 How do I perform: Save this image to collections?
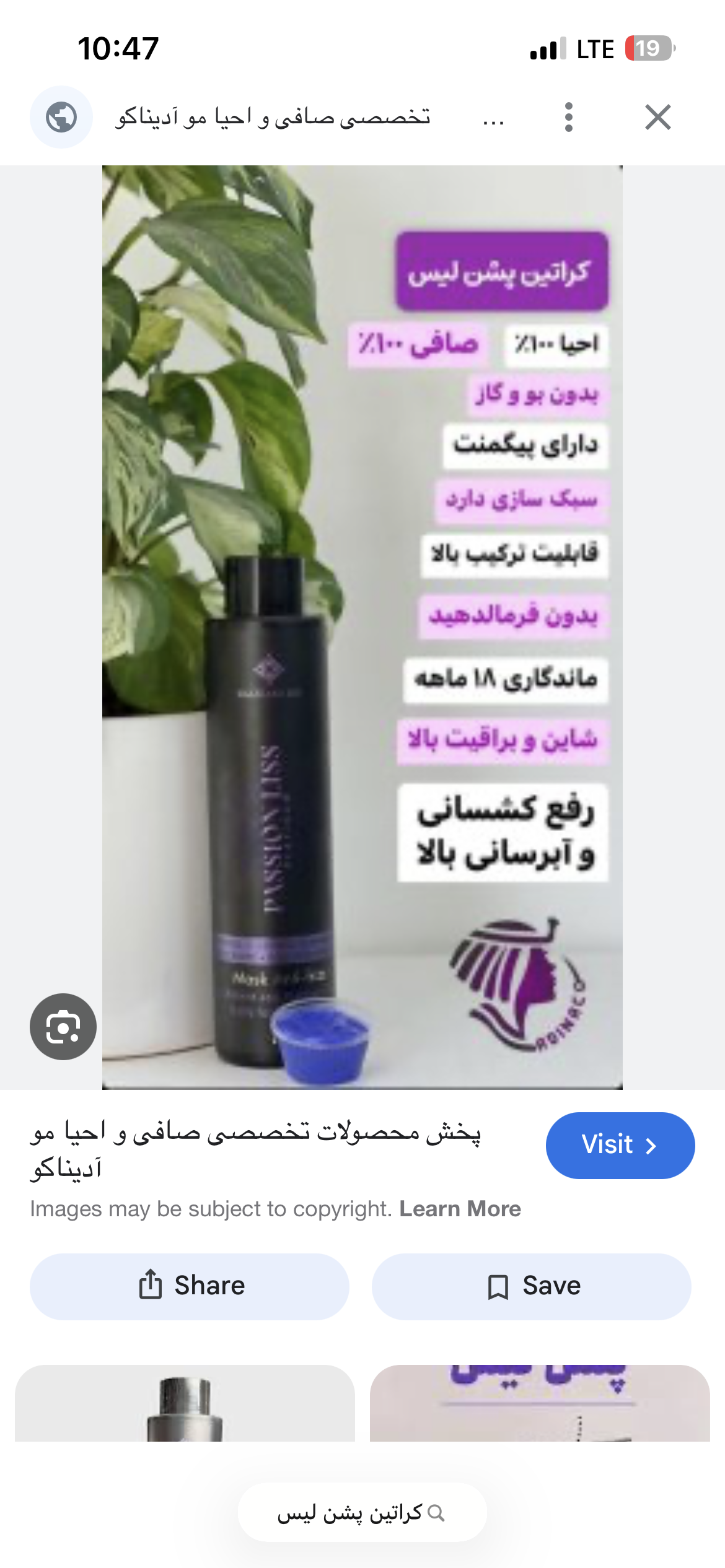coord(531,1286)
